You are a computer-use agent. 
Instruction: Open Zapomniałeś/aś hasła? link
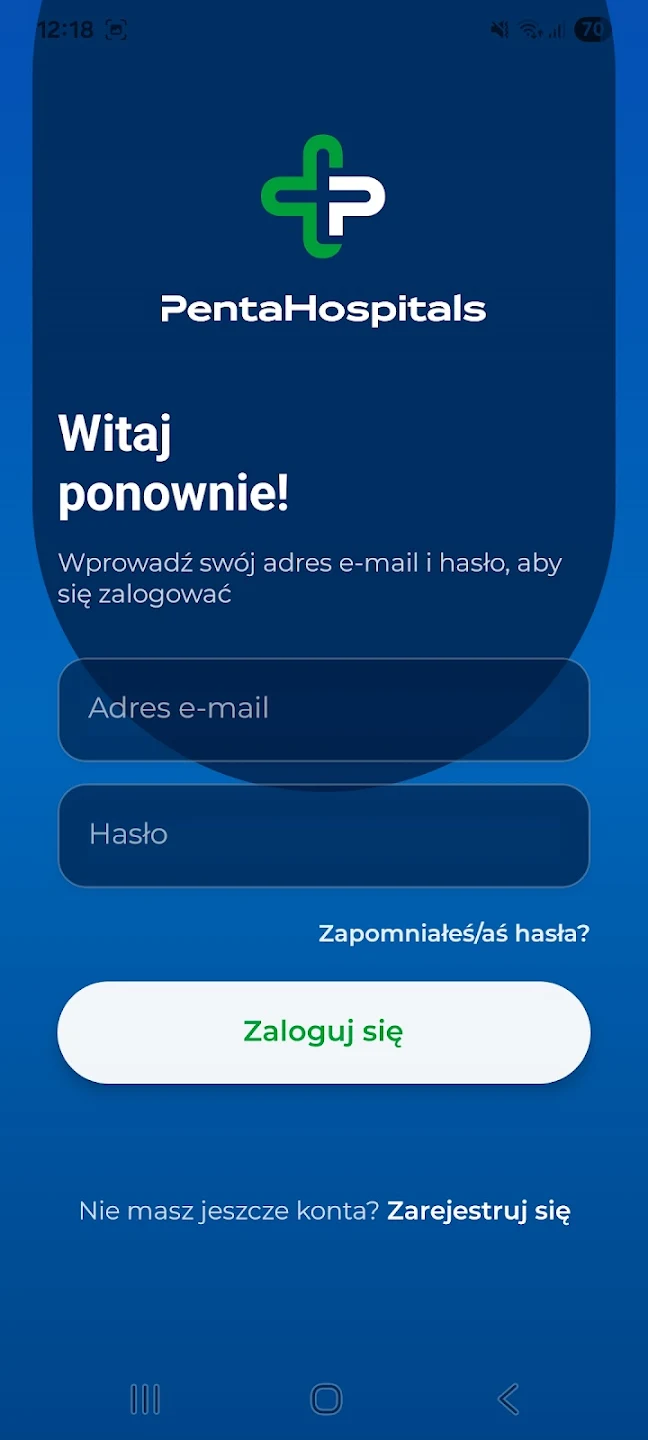point(453,934)
